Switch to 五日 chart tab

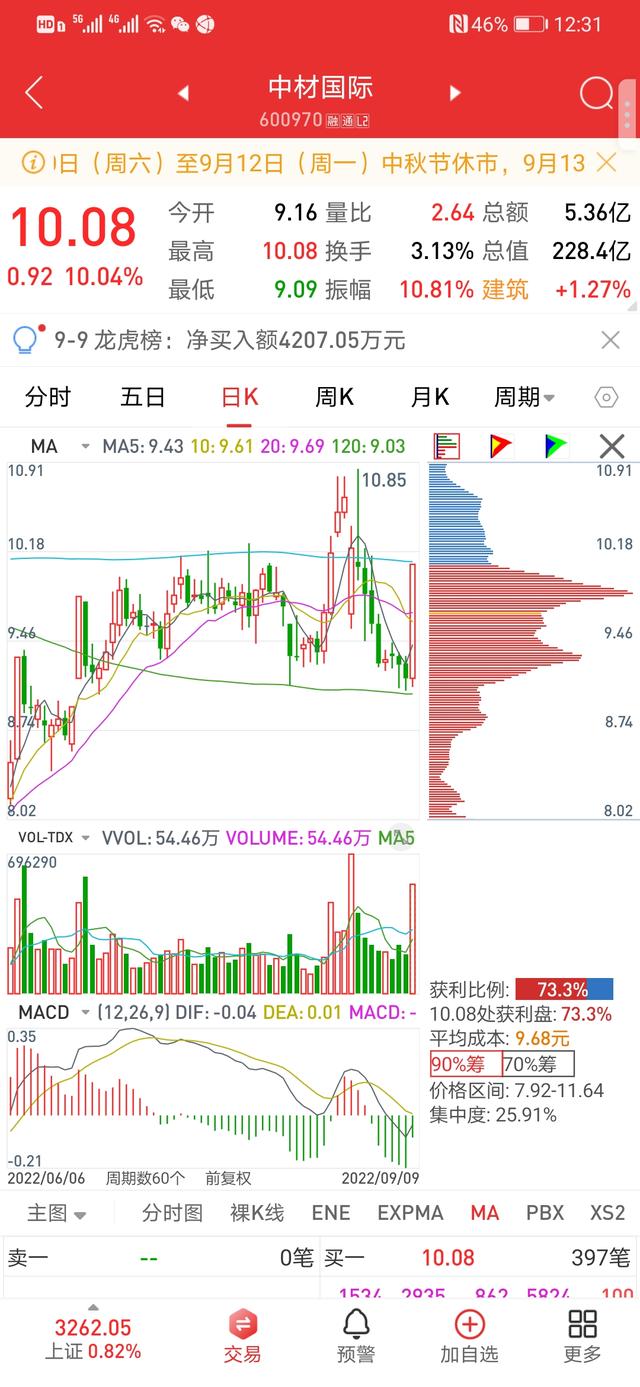coord(143,397)
